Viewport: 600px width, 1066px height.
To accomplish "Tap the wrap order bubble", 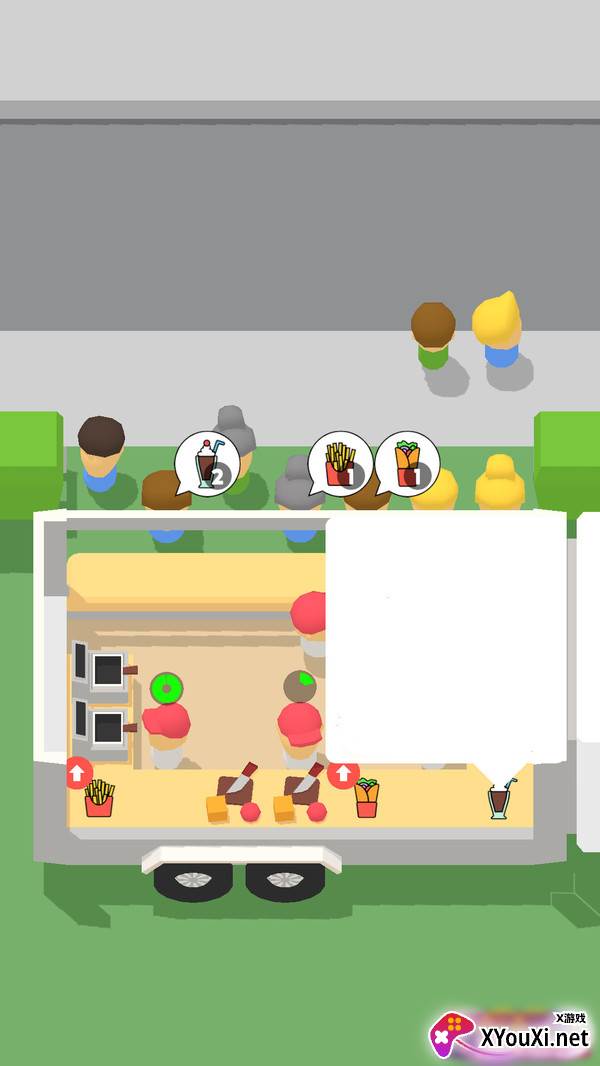I will [x=407, y=463].
